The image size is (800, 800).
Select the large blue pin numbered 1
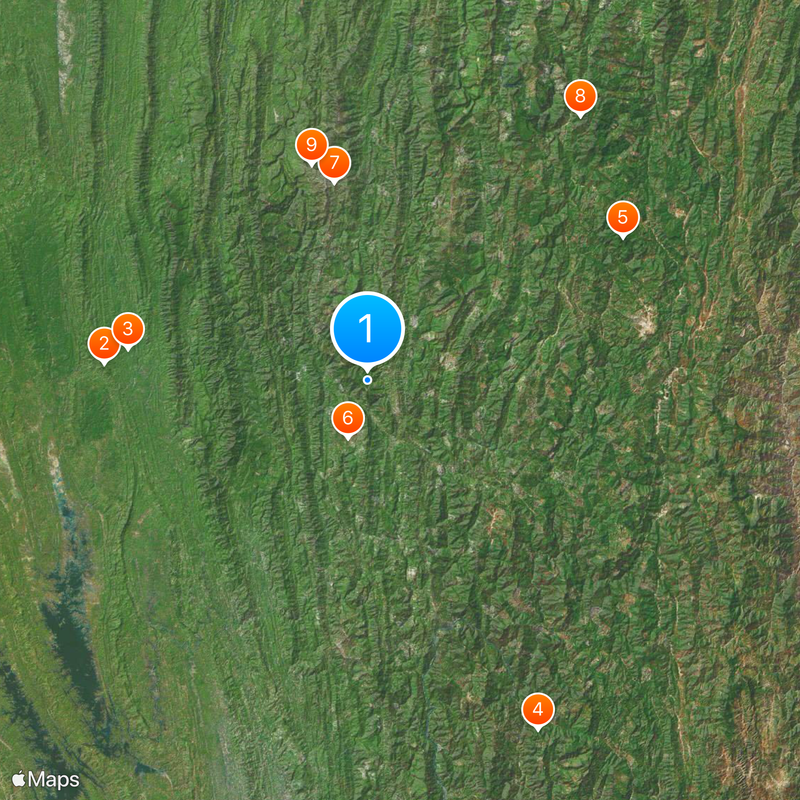click(x=367, y=328)
